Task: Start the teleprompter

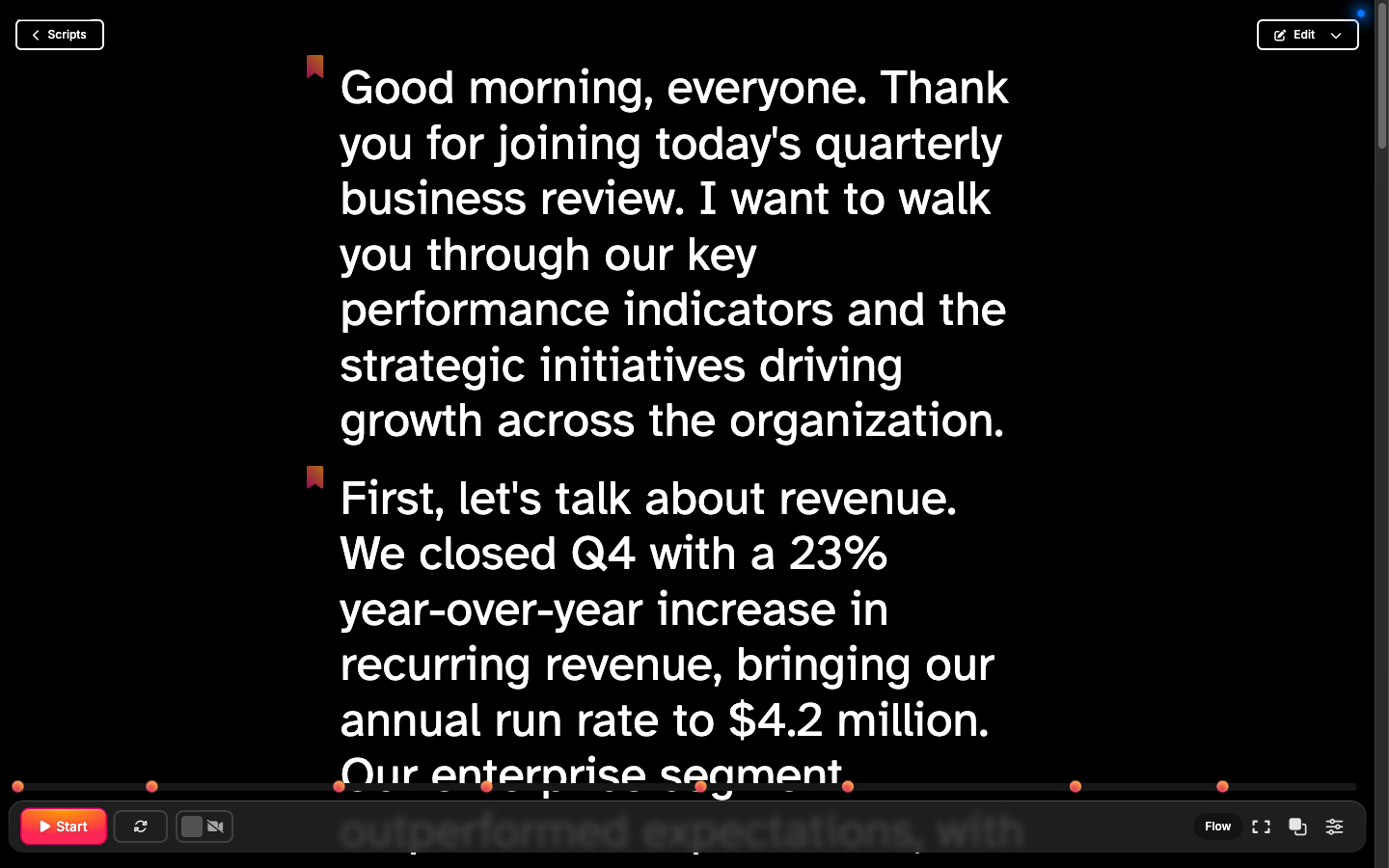Action: tap(64, 827)
